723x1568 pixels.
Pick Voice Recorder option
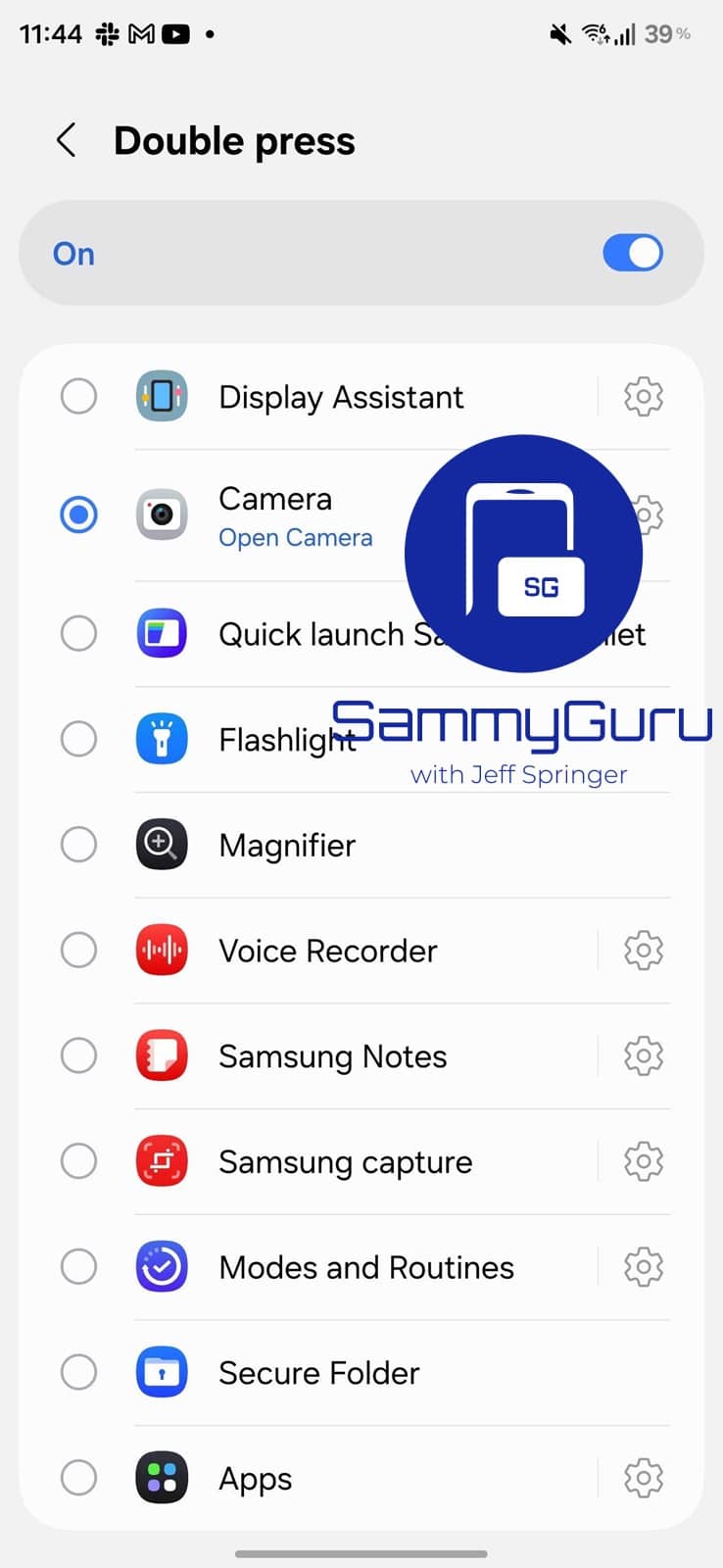79,951
